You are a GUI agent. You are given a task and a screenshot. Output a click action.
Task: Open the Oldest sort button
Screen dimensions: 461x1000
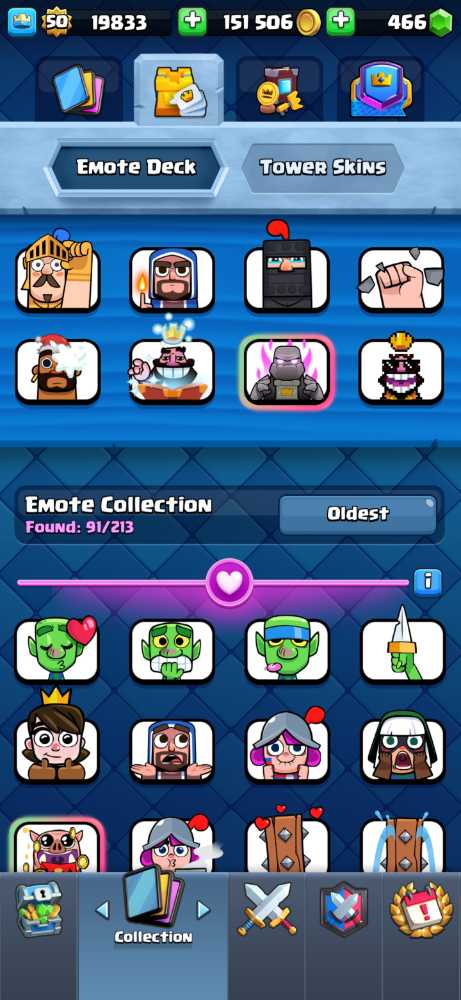pyautogui.click(x=358, y=514)
